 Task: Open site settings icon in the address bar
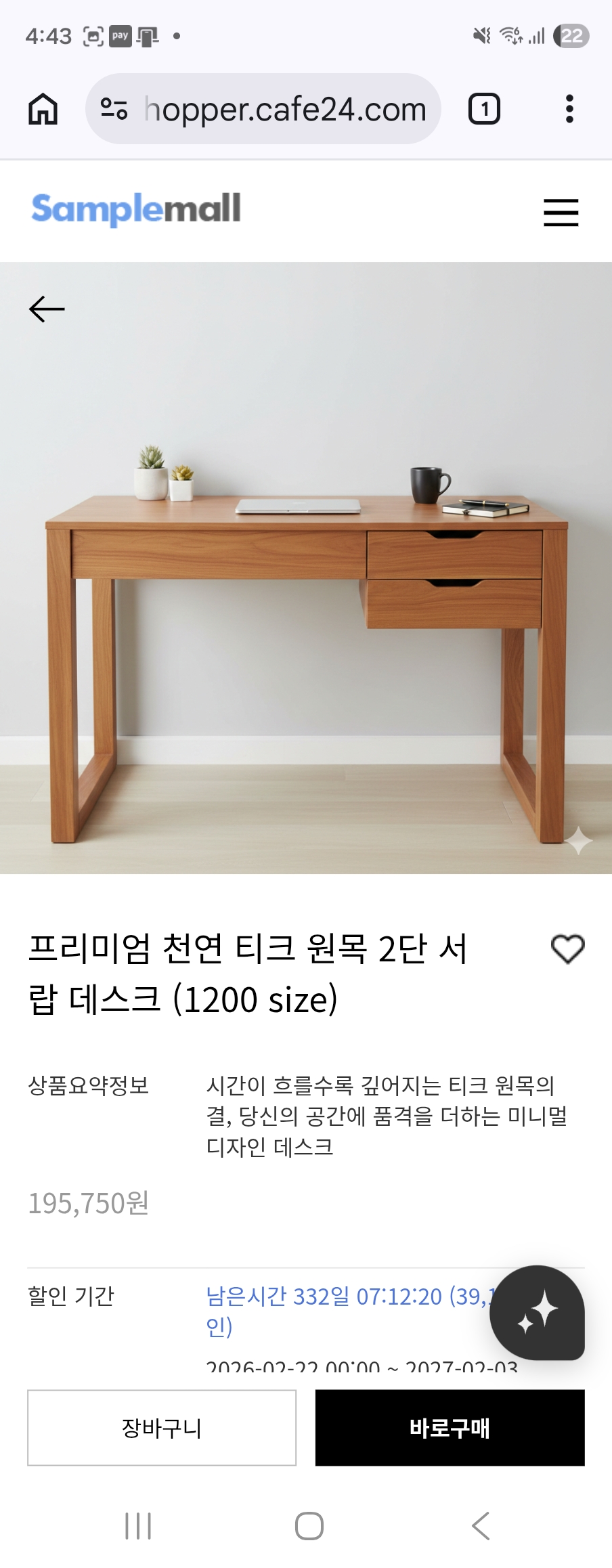pyautogui.click(x=114, y=109)
